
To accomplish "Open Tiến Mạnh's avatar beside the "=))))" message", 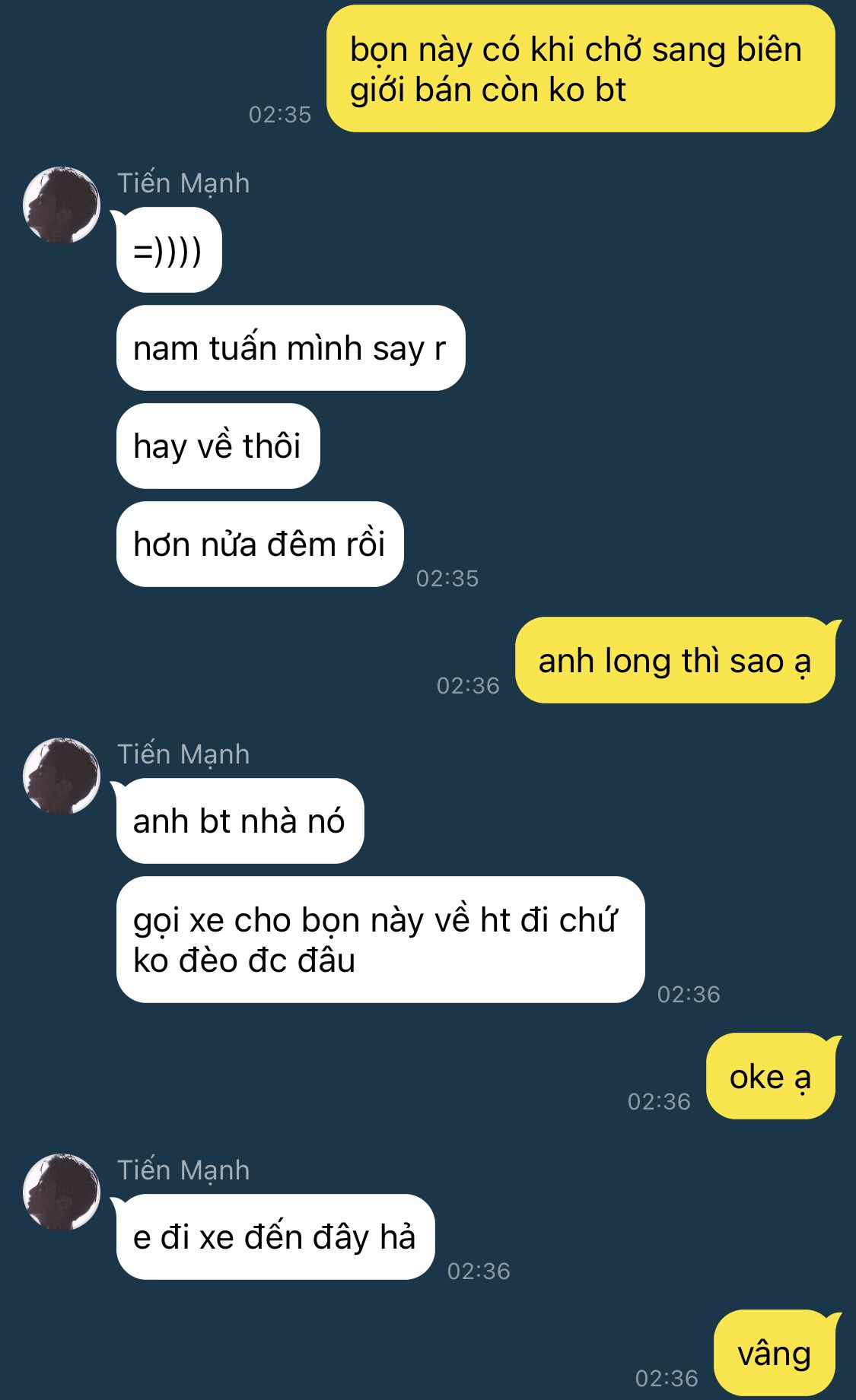I will click(62, 205).
